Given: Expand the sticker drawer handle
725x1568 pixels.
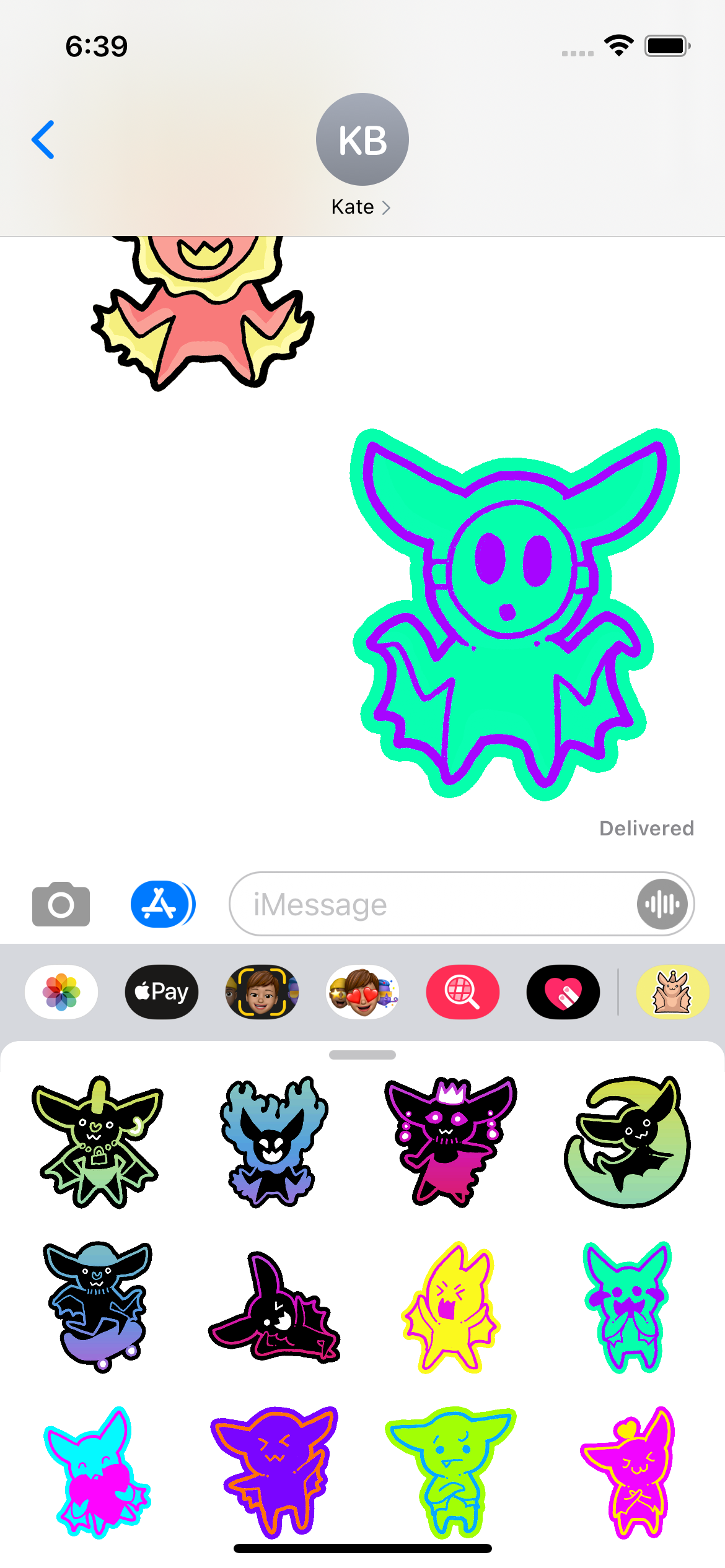Looking at the screenshot, I should 362,1055.
